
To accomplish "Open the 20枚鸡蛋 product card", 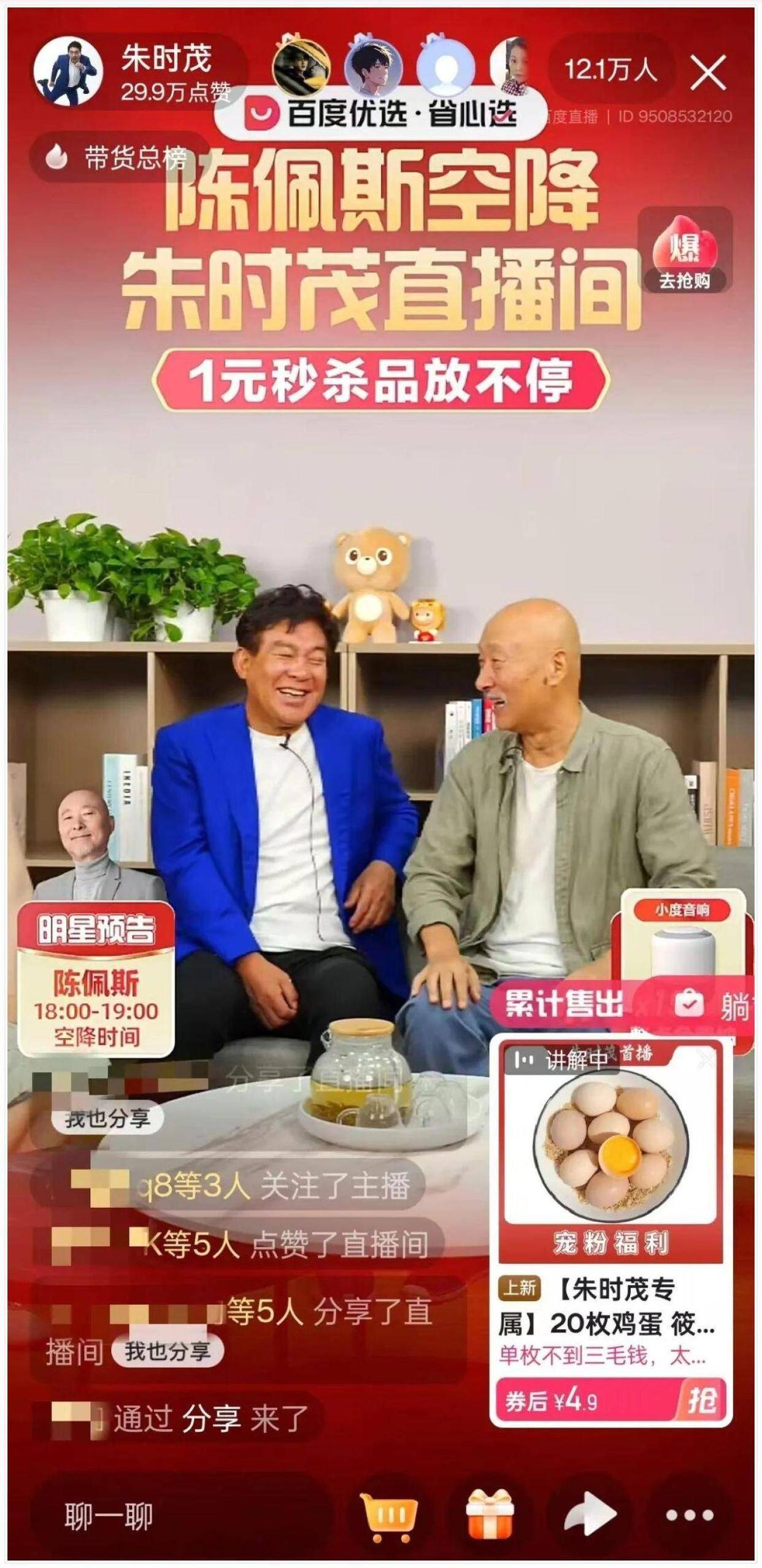I will [609, 1307].
